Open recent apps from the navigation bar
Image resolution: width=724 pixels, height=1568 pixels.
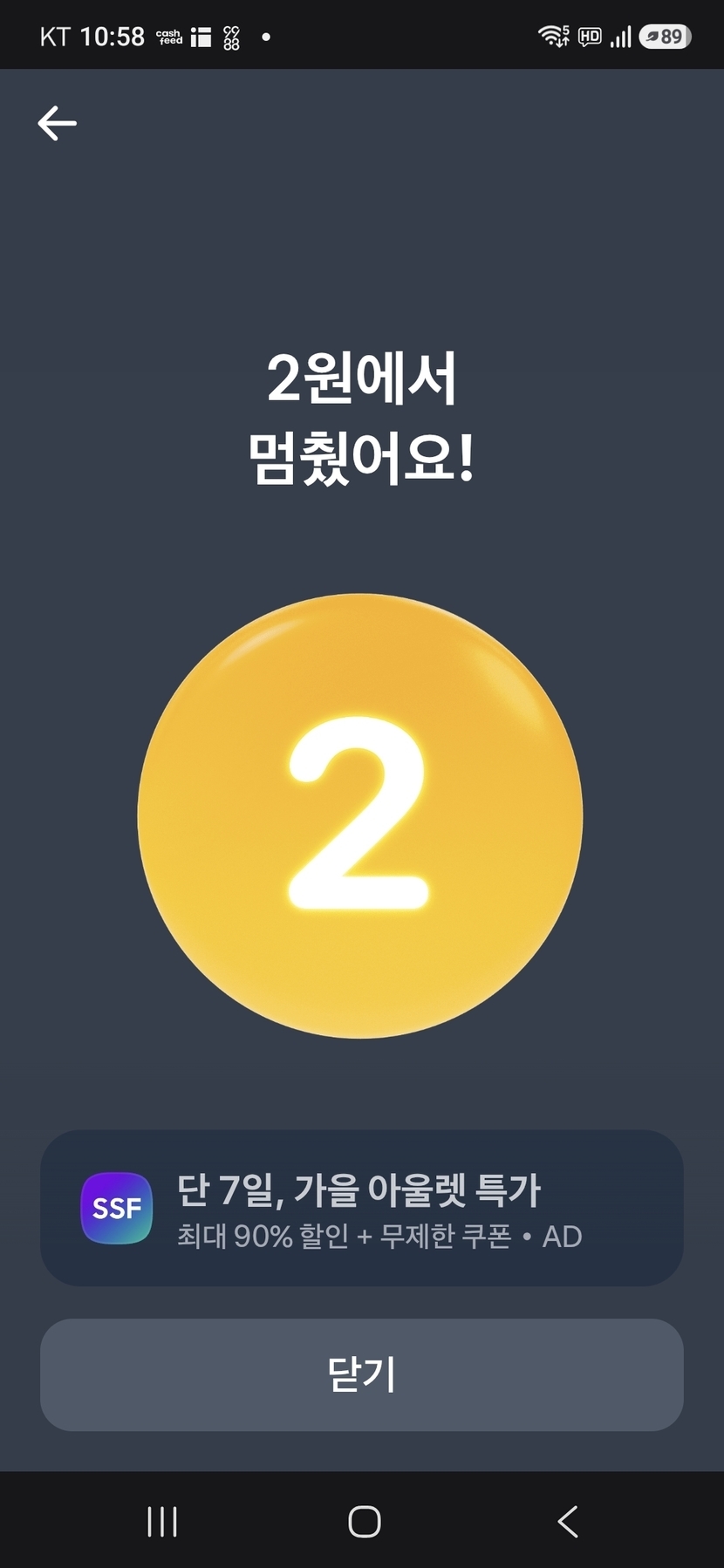tap(162, 1522)
